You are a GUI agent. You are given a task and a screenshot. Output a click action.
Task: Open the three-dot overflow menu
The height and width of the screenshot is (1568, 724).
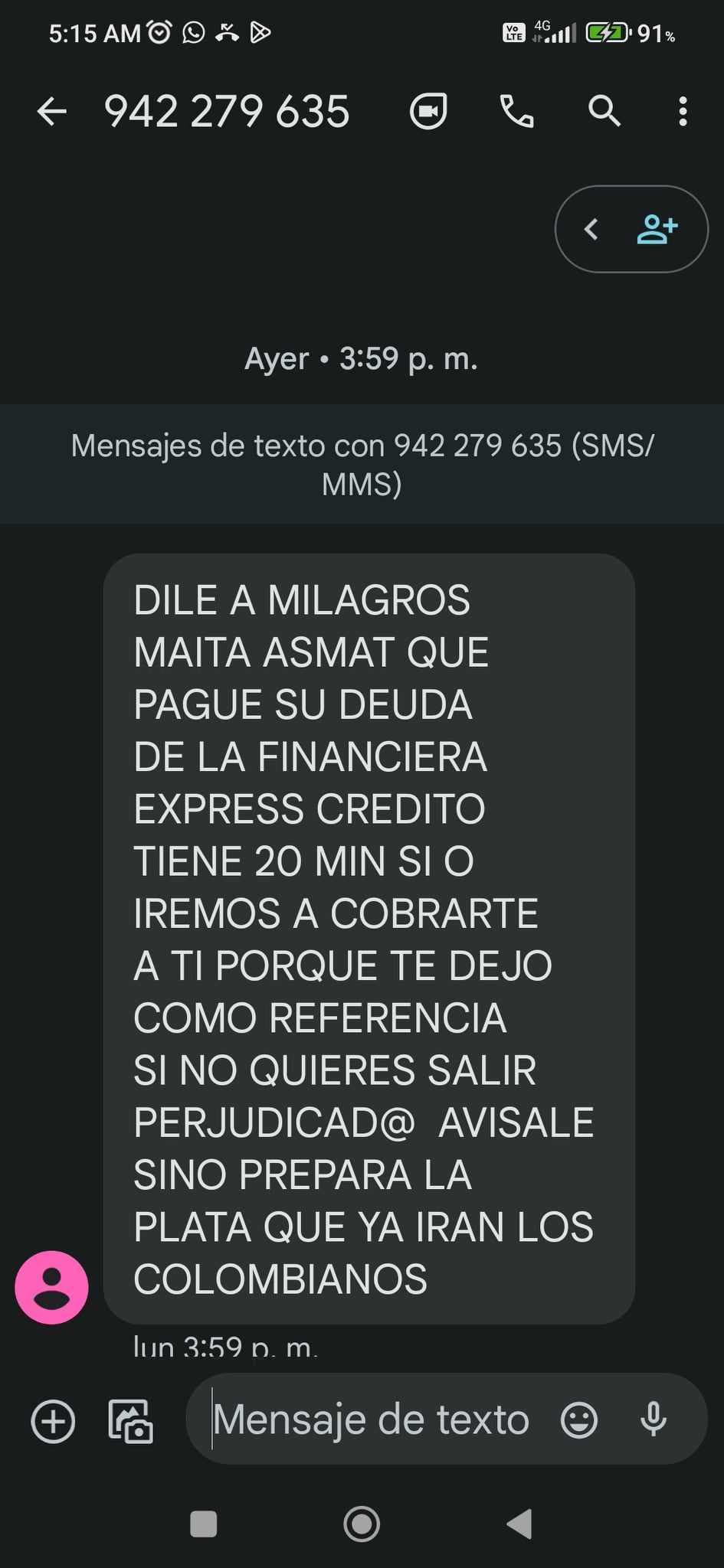(683, 112)
